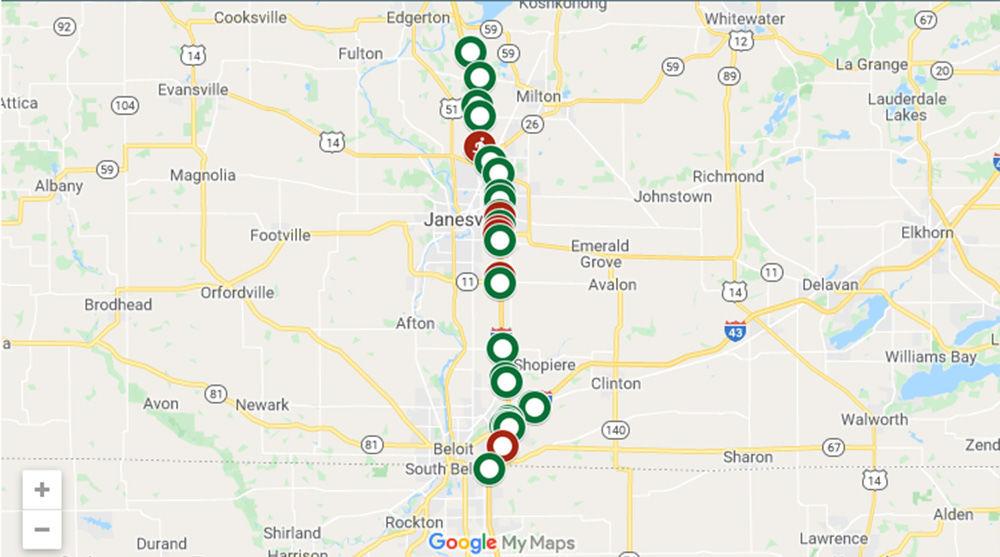
Task: Tap the red marker north of Janesville
Action: [x=481, y=145]
